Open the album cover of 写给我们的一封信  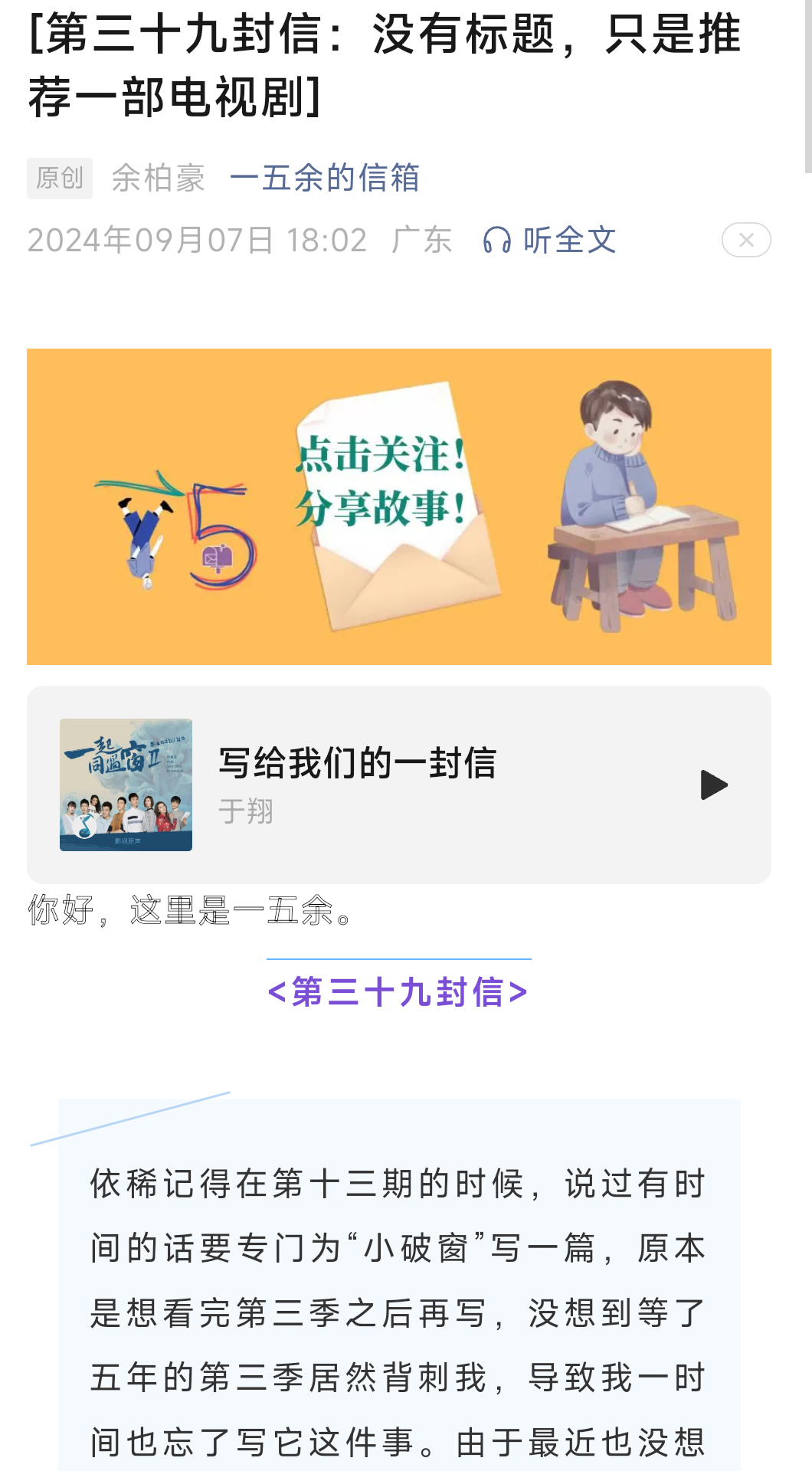pyautogui.click(x=126, y=785)
